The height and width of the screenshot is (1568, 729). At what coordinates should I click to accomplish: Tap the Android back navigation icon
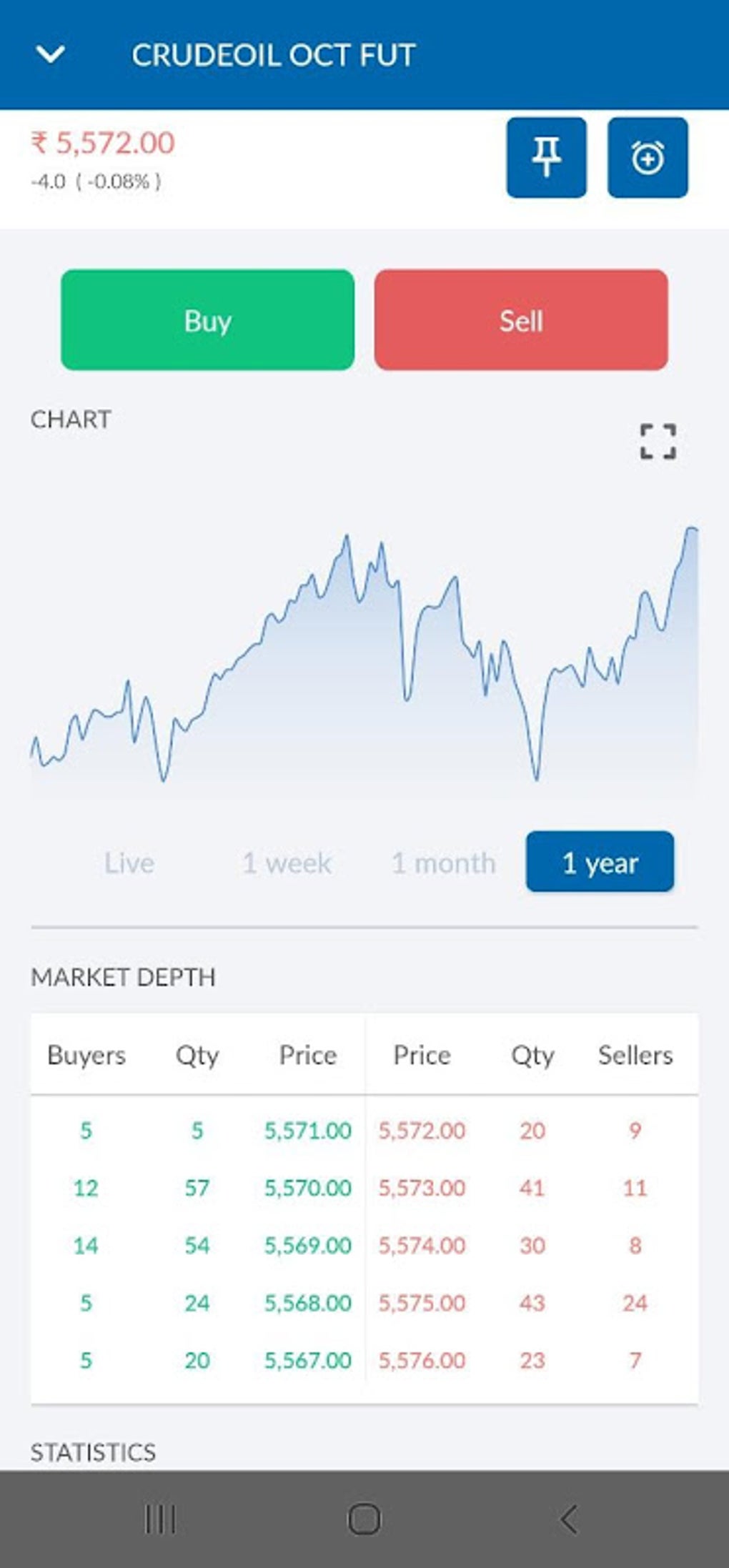tap(568, 1519)
